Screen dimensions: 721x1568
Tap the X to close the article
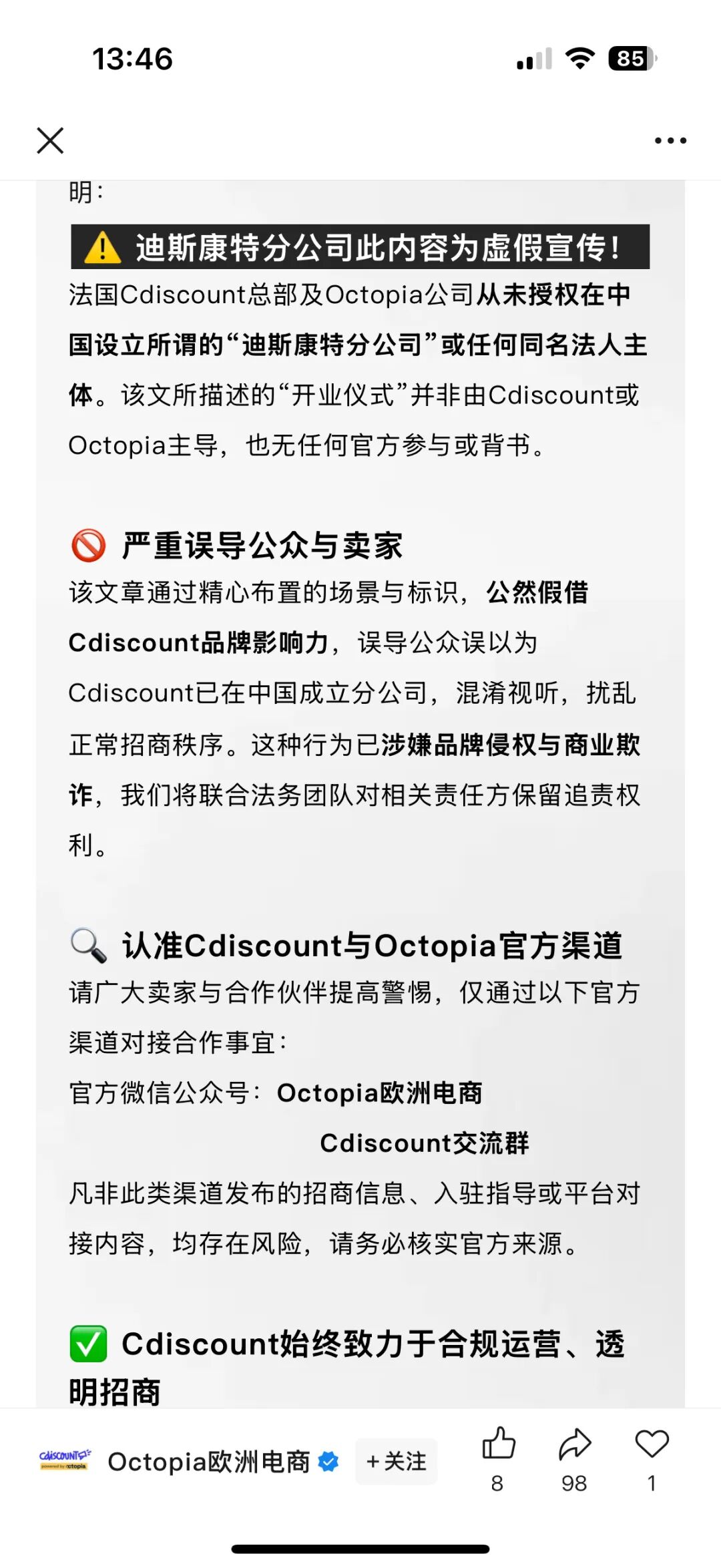[x=49, y=141]
